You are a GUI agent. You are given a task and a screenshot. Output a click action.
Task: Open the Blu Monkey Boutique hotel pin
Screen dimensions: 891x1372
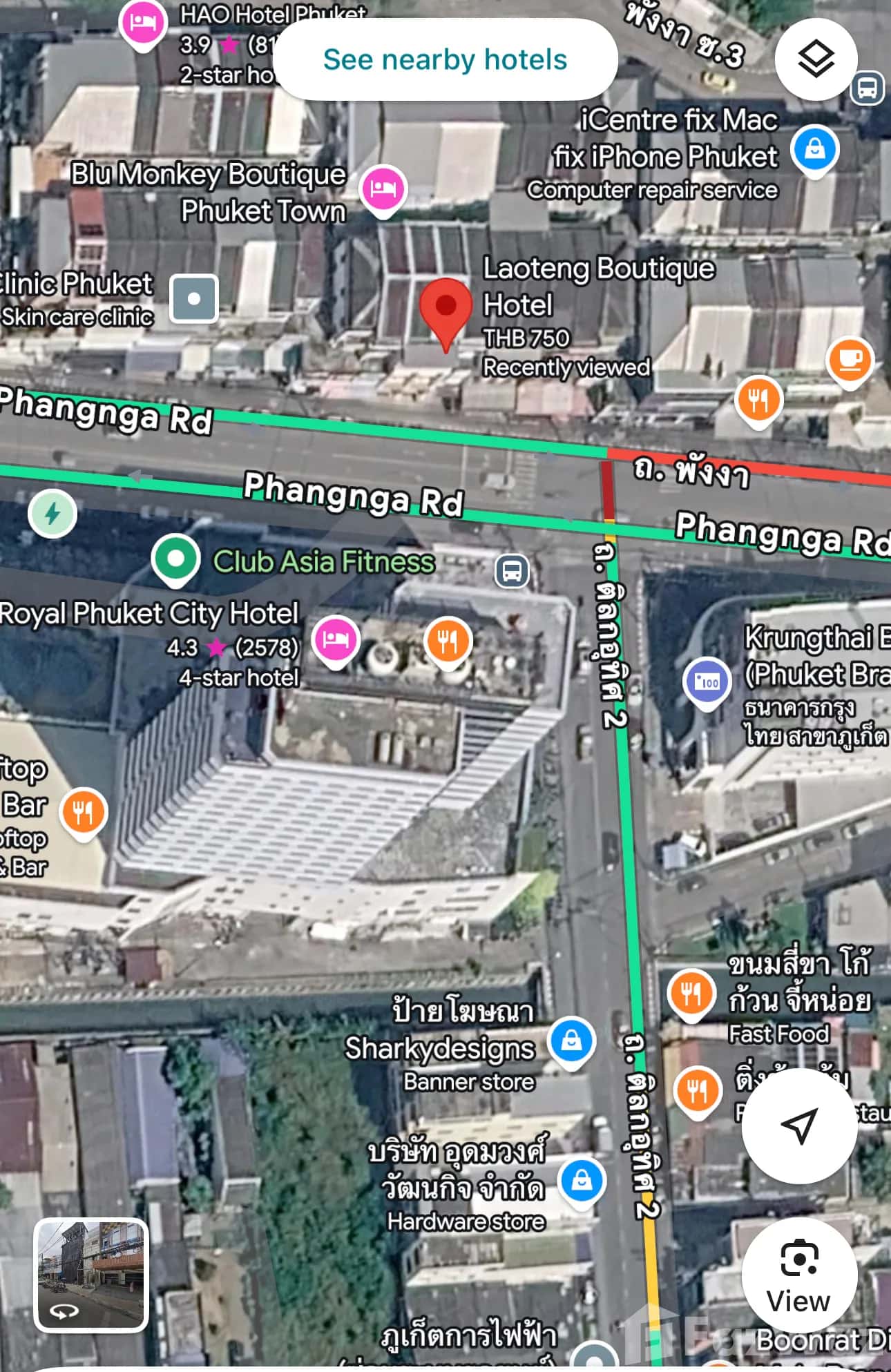tap(383, 188)
